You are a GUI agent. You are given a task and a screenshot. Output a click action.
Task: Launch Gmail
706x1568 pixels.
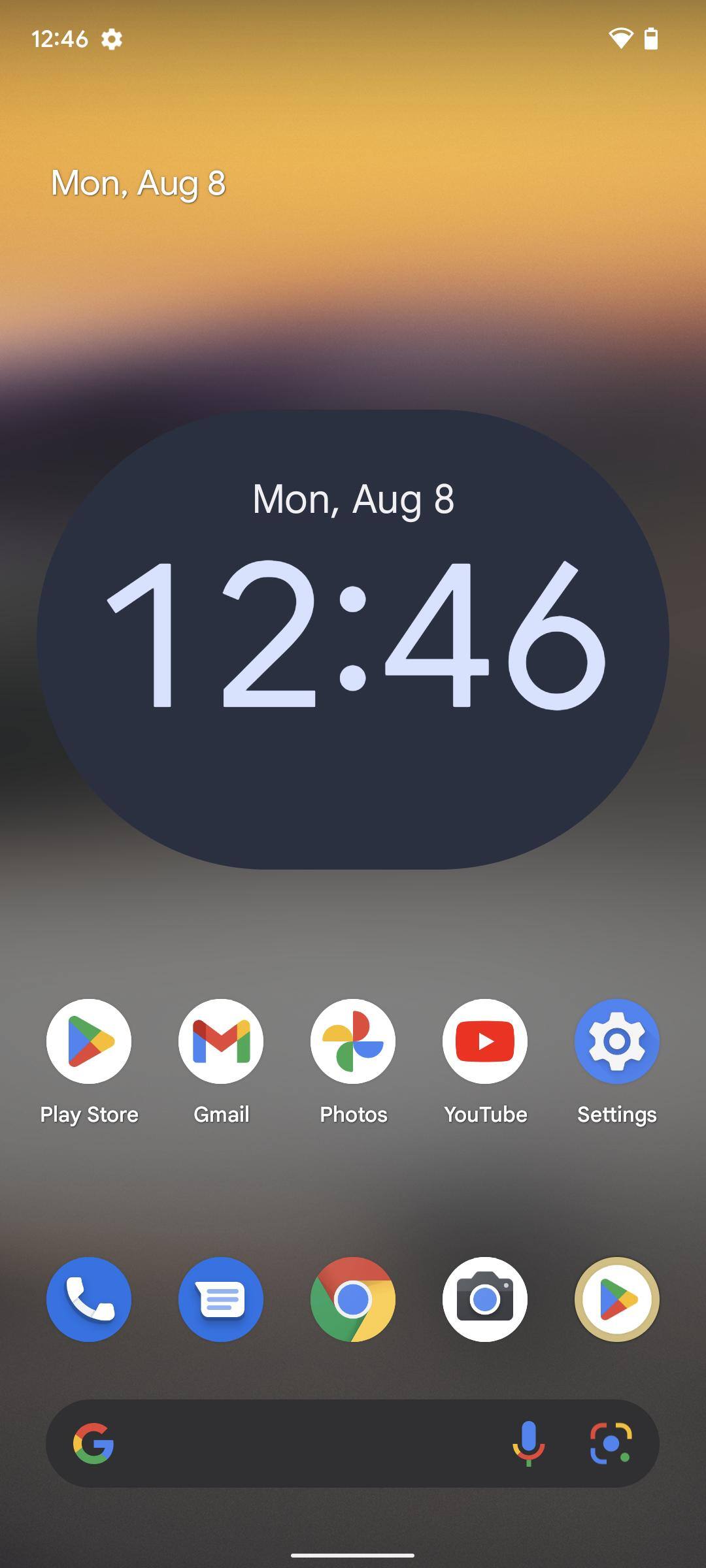pos(221,1041)
